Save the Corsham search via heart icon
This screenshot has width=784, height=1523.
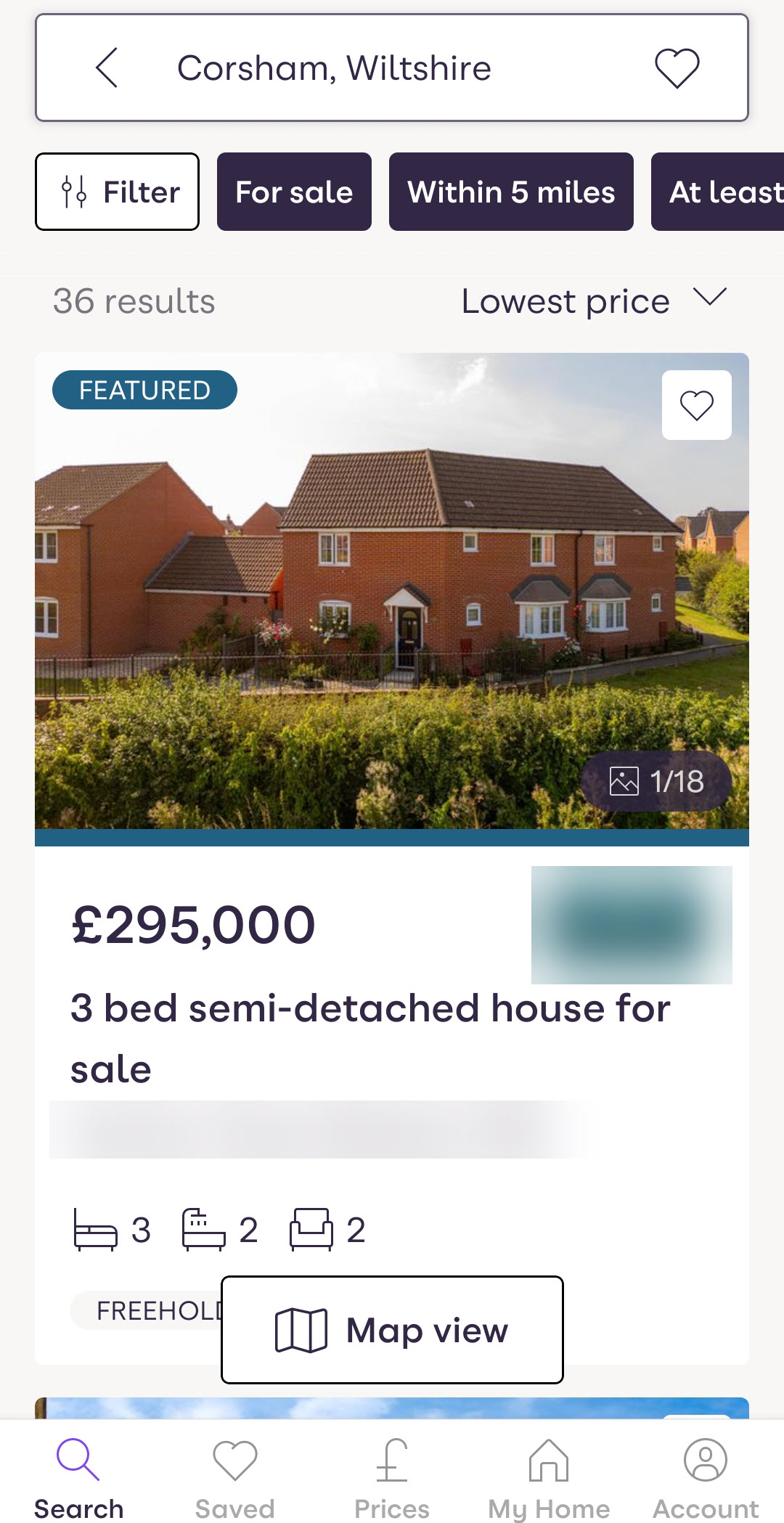tap(675, 68)
